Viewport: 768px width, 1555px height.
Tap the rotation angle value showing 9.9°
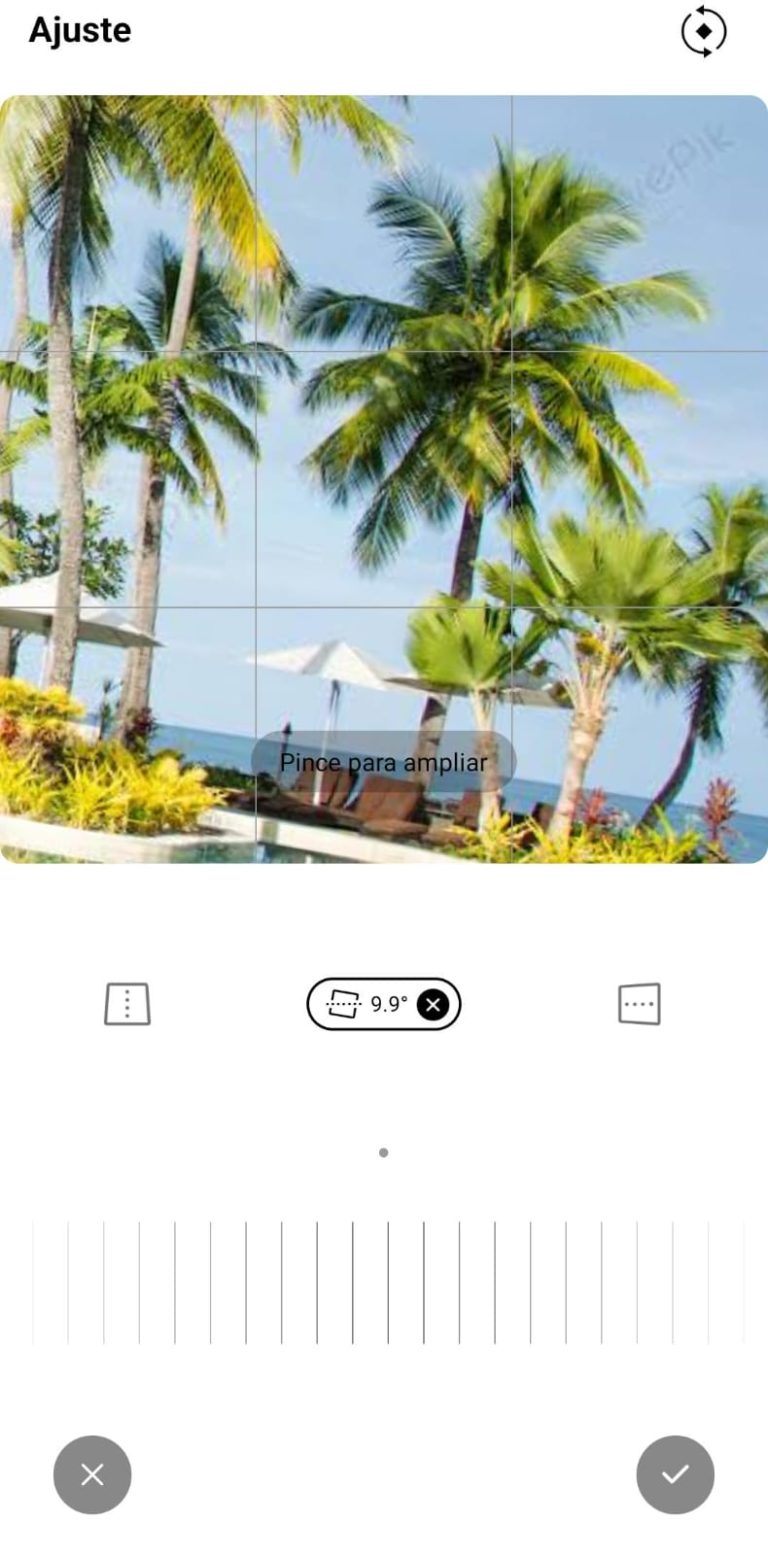388,1003
